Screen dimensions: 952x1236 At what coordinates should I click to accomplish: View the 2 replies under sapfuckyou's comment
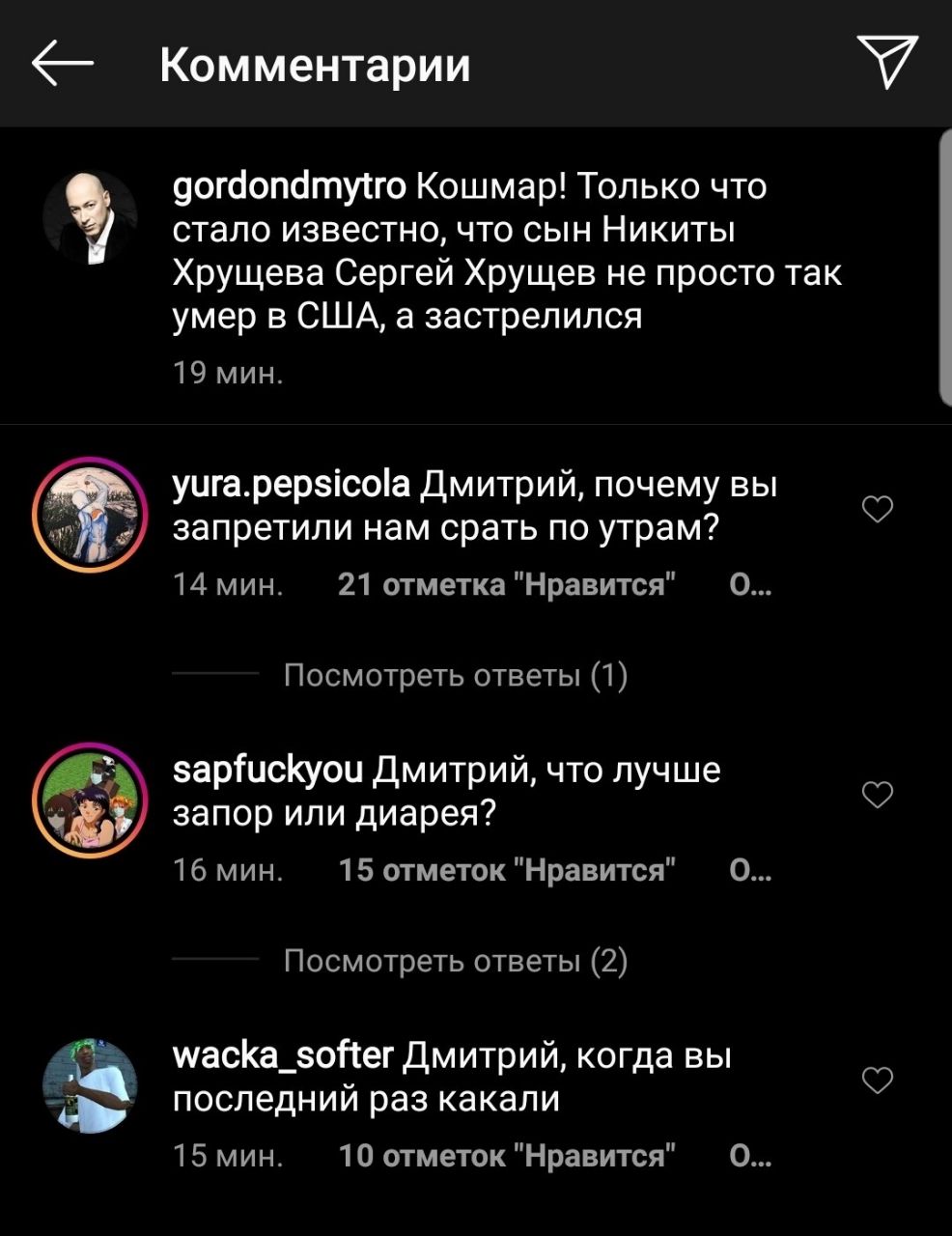point(456,961)
